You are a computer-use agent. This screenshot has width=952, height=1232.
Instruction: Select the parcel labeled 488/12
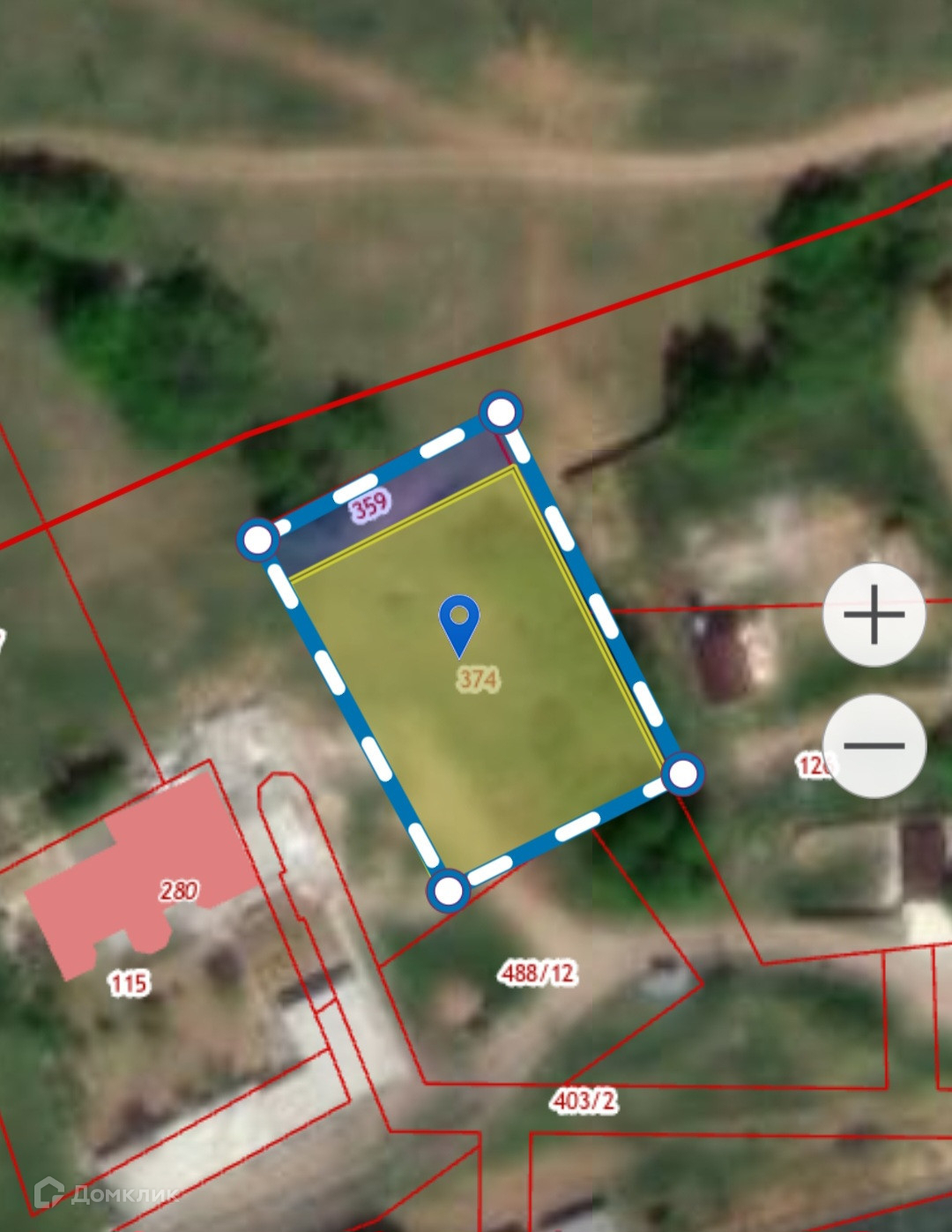tap(537, 974)
